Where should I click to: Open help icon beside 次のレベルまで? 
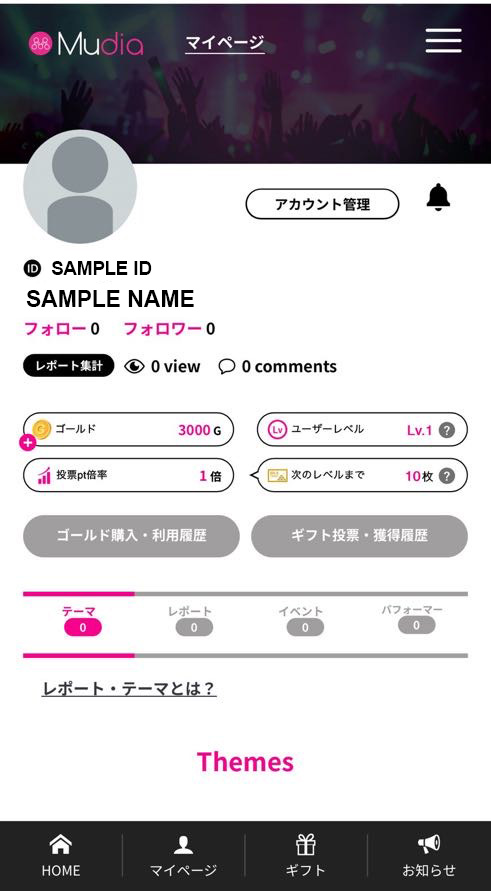coord(447,476)
